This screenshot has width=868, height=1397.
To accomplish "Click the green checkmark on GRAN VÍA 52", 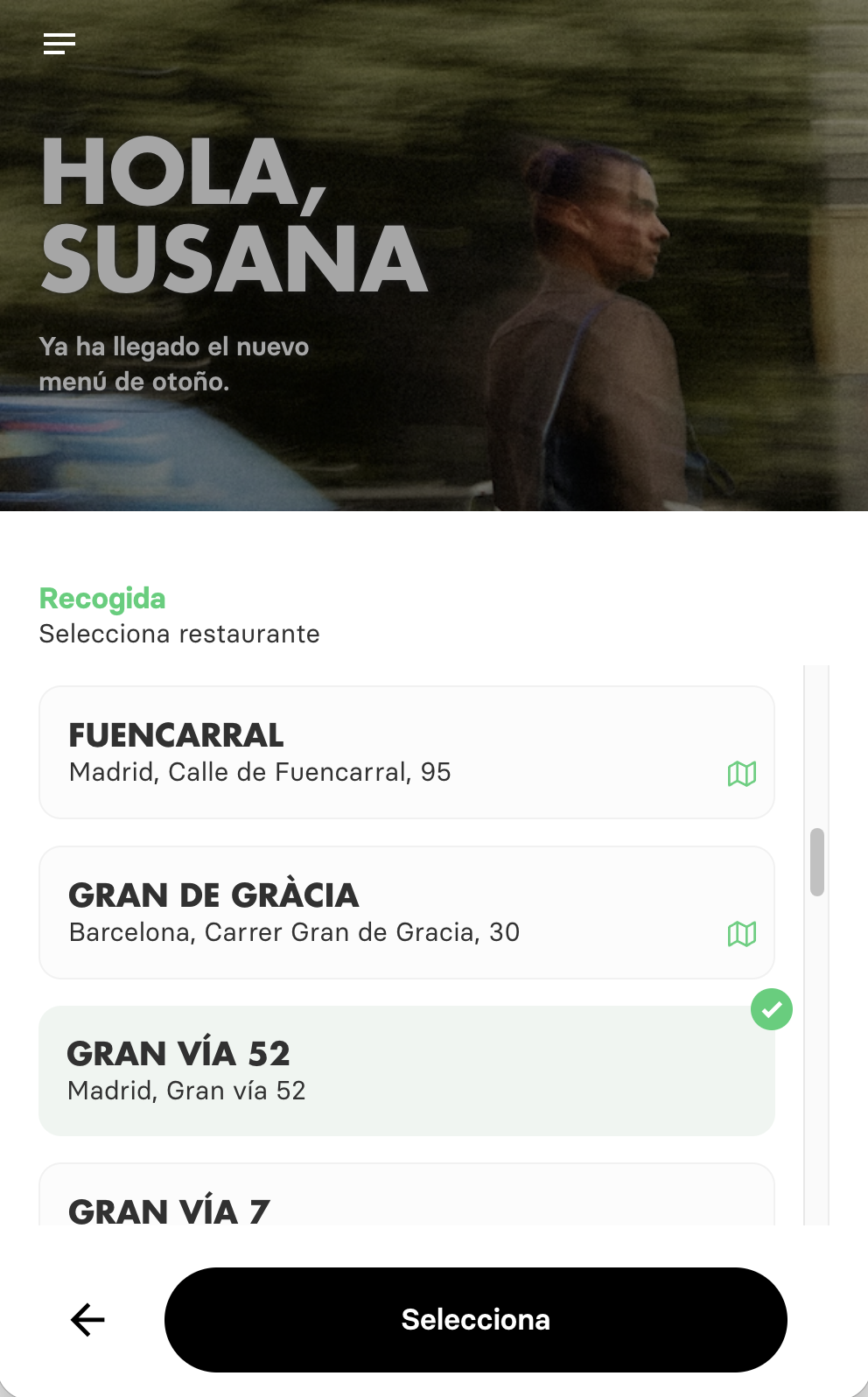I will click(x=772, y=1009).
